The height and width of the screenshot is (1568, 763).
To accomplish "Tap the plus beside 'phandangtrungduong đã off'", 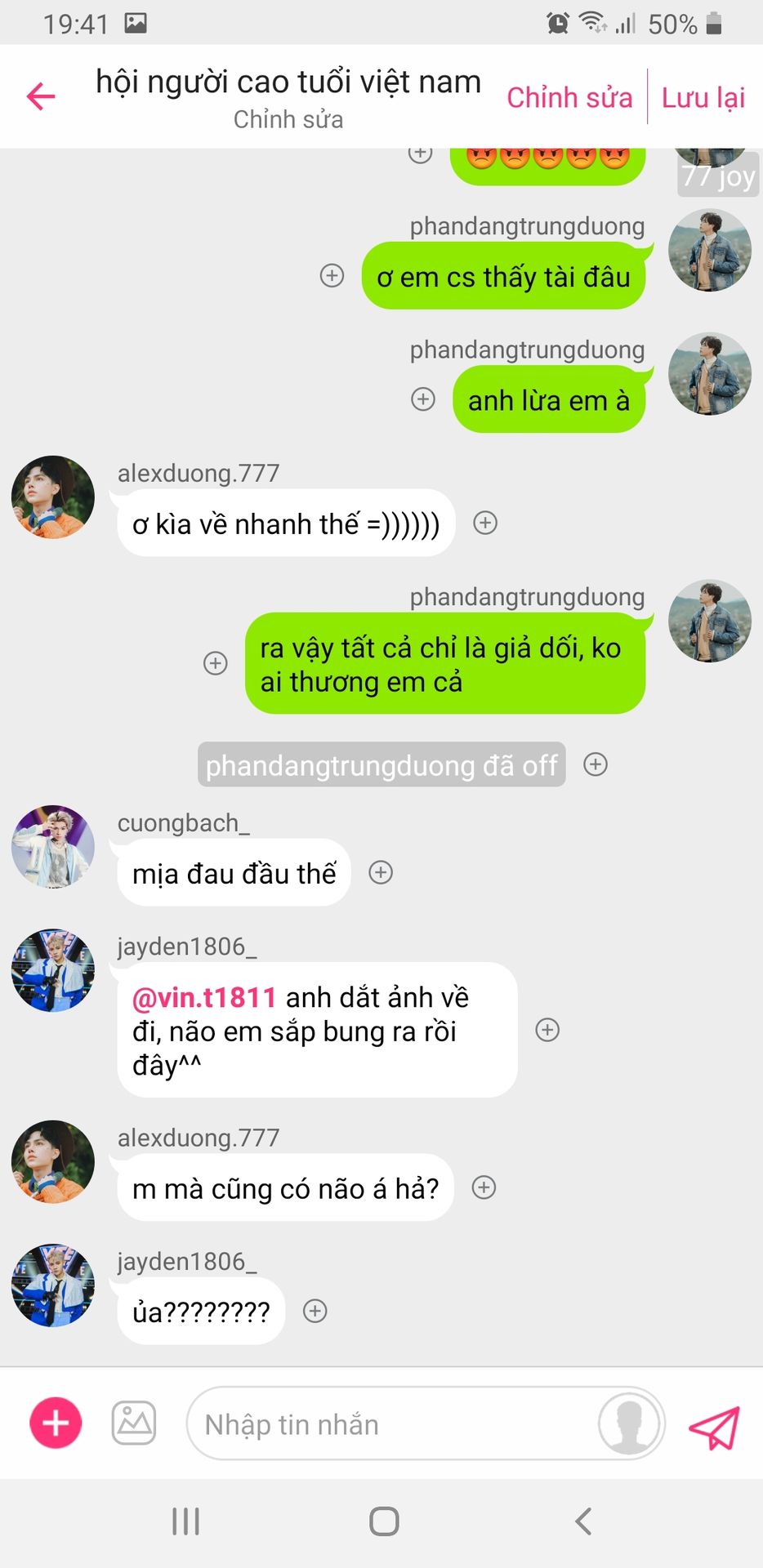I will (596, 764).
